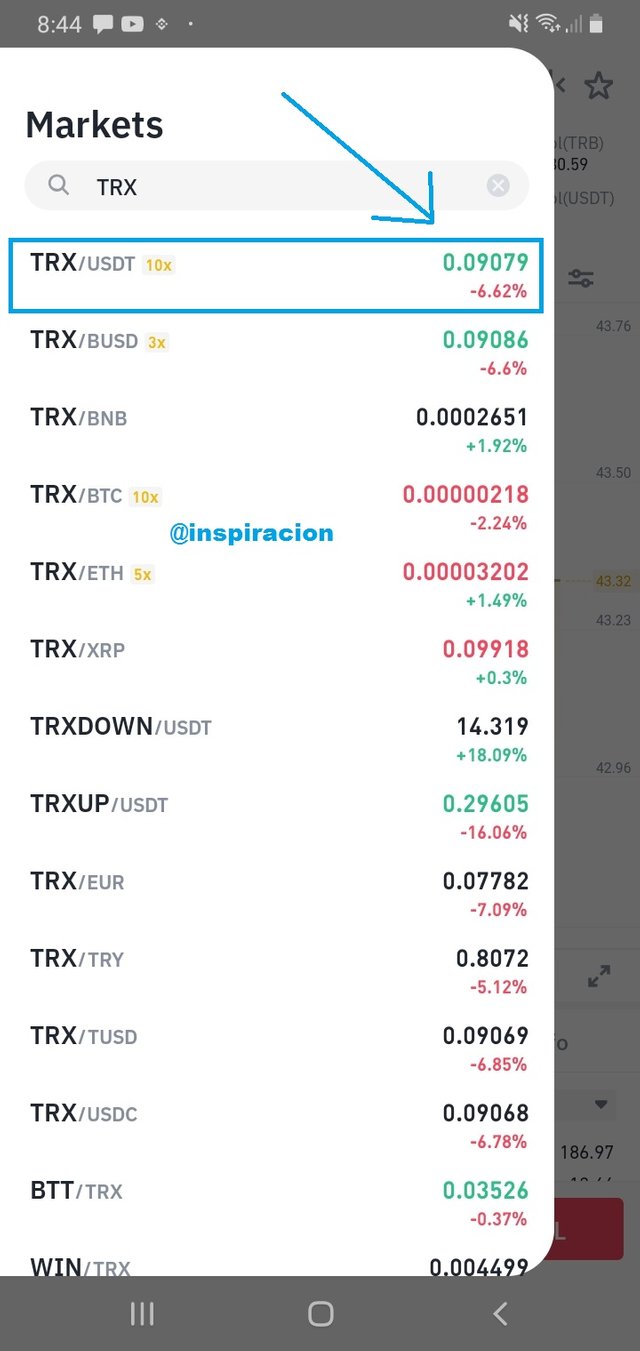Tap the system home button
Screen dimensions: 640x1351
tap(320, 1313)
